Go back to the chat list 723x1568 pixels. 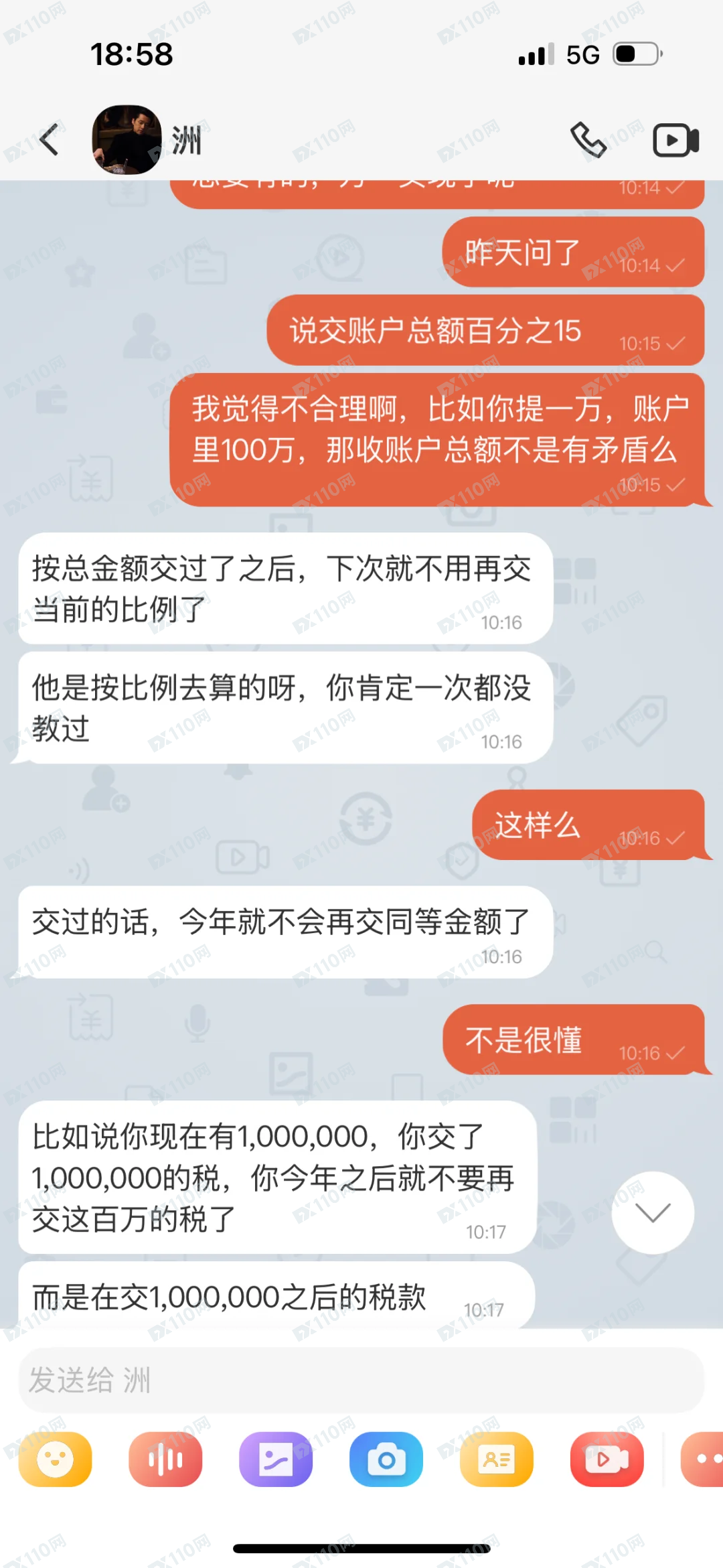pyautogui.click(x=49, y=140)
